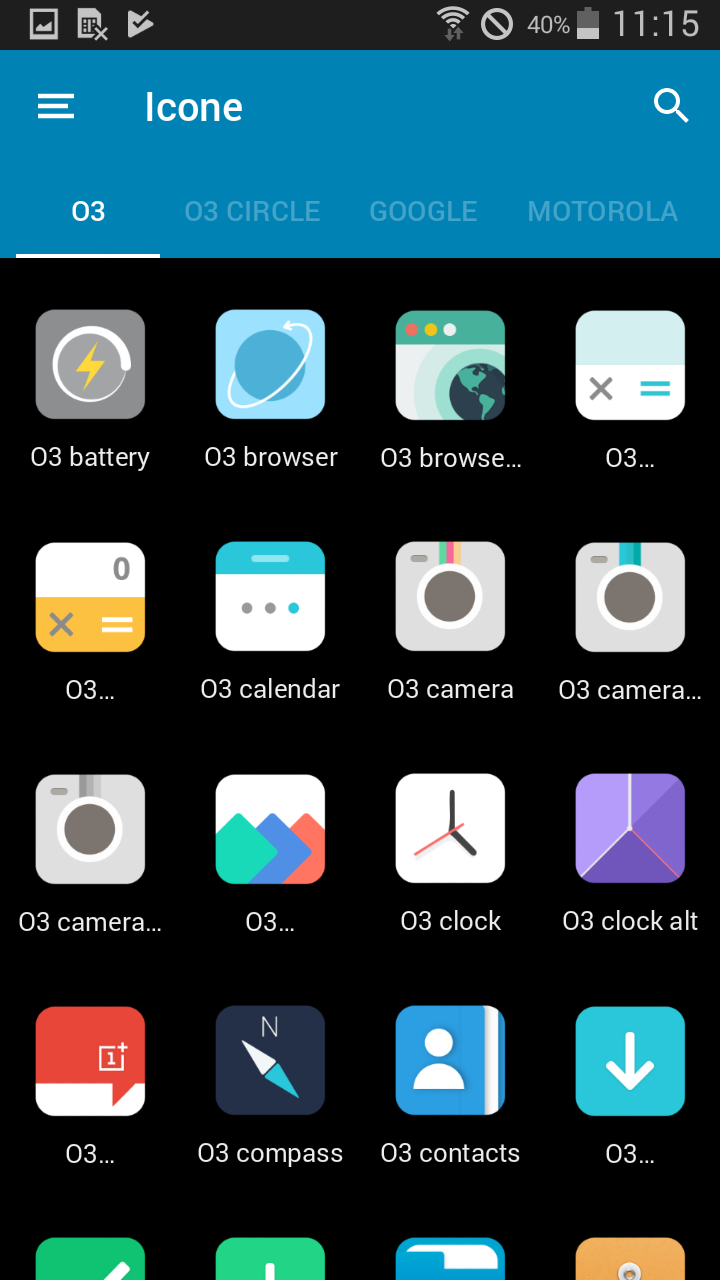
Task: Pick the teal download arrow icon
Action: (630, 1060)
